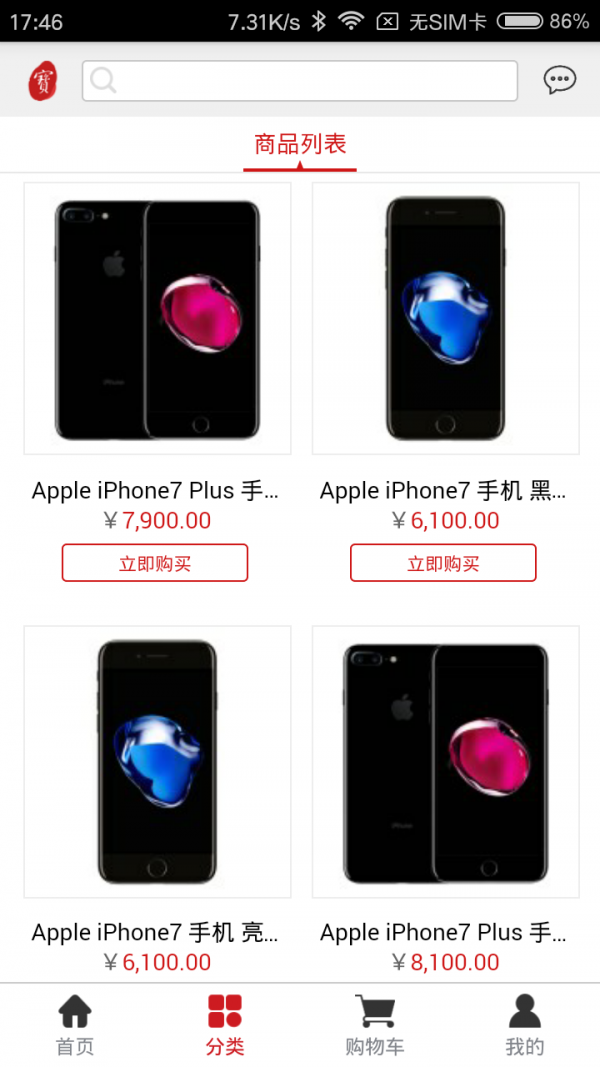The width and height of the screenshot is (600, 1067).
Task: Go to the 首页 home tab
Action: click(75, 1026)
